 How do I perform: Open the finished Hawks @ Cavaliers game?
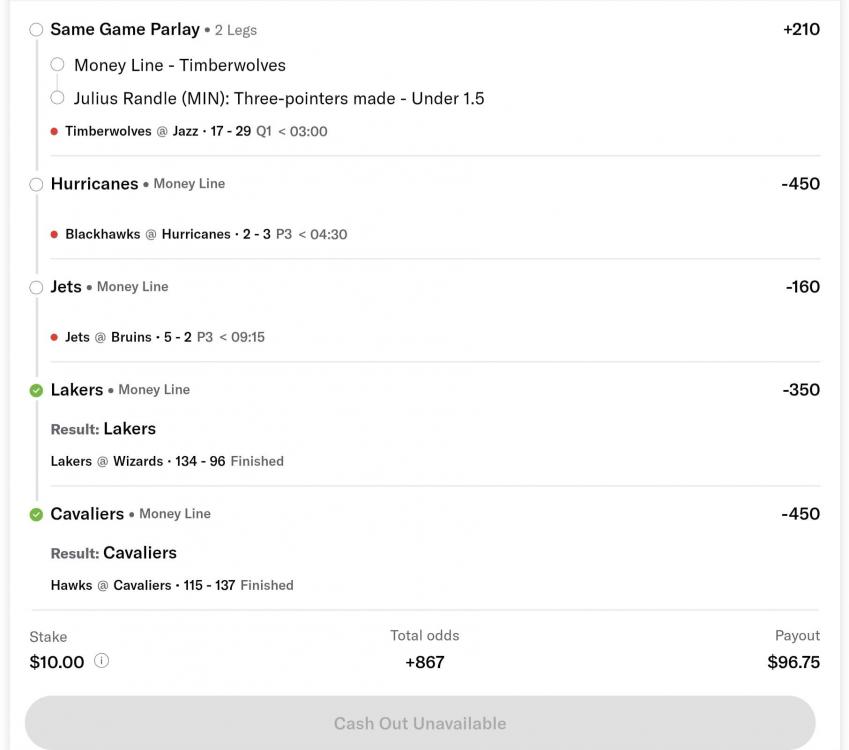[x=171, y=585]
